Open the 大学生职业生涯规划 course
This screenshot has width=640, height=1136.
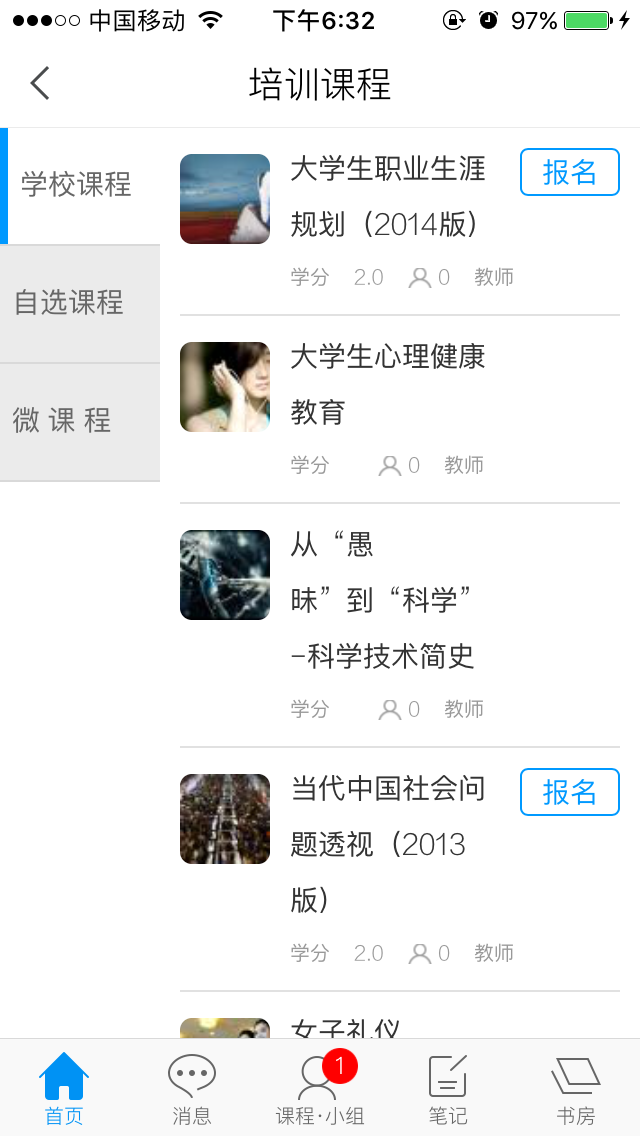388,197
